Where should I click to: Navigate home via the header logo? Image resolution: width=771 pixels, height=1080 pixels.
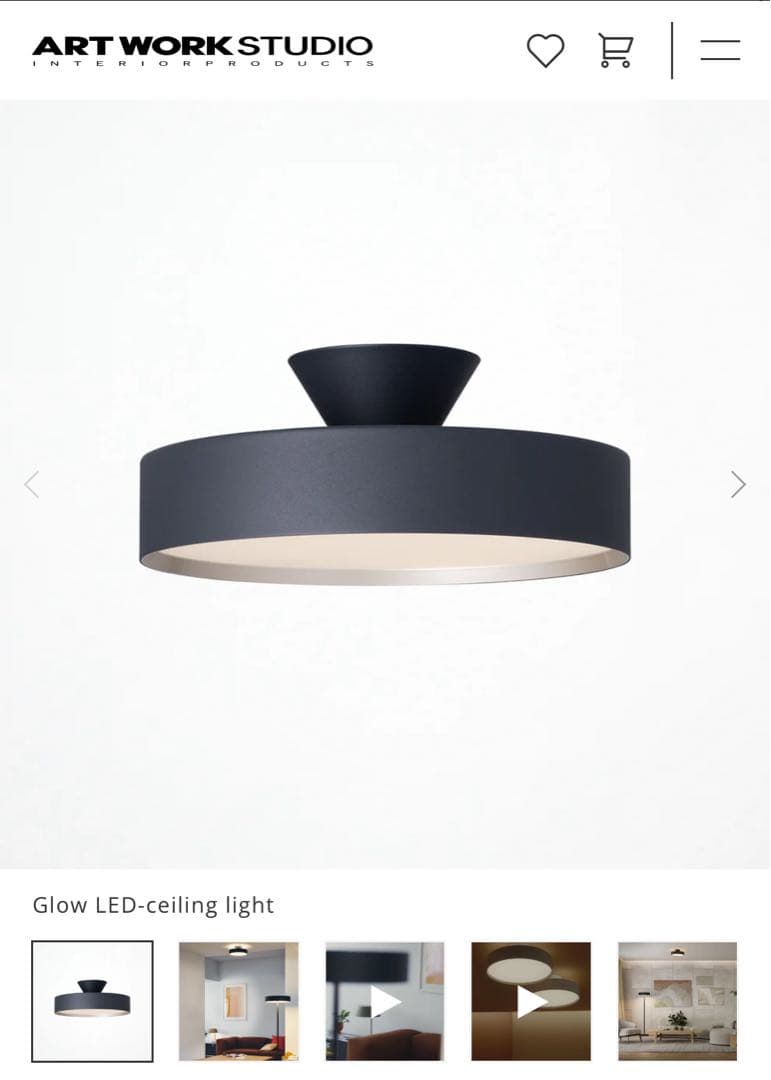tap(201, 50)
